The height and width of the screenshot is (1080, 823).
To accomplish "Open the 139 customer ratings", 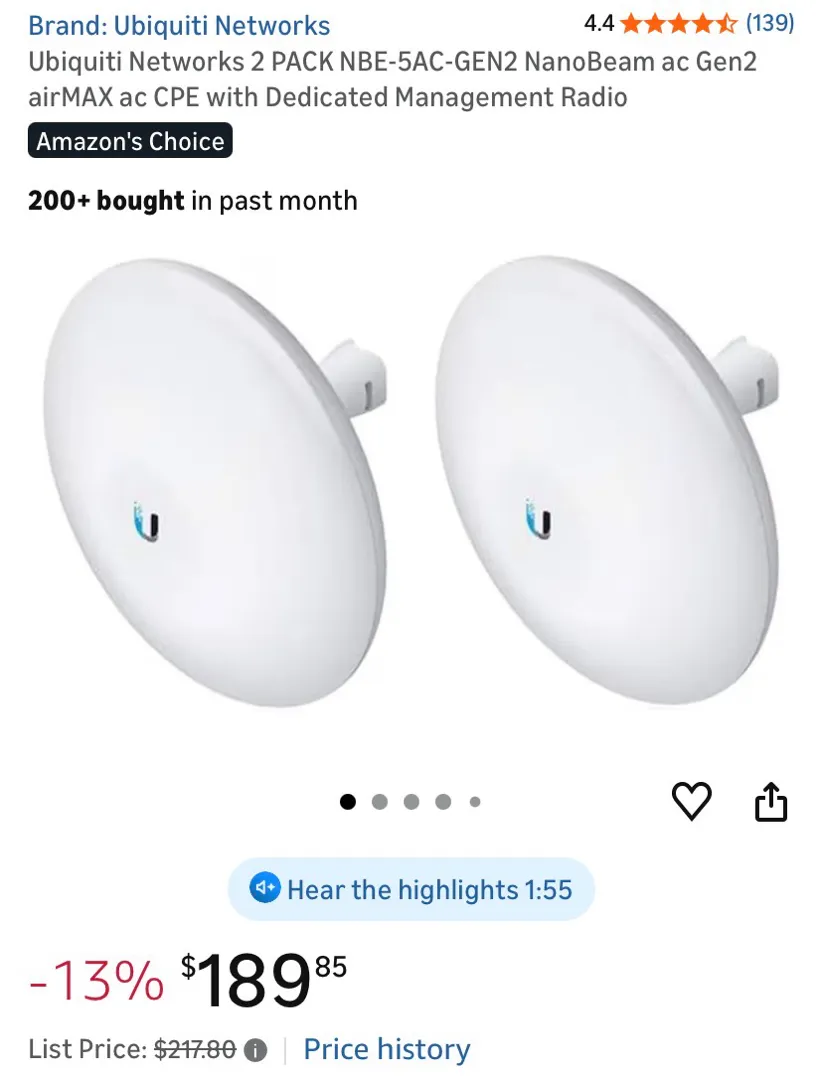I will 769,23.
